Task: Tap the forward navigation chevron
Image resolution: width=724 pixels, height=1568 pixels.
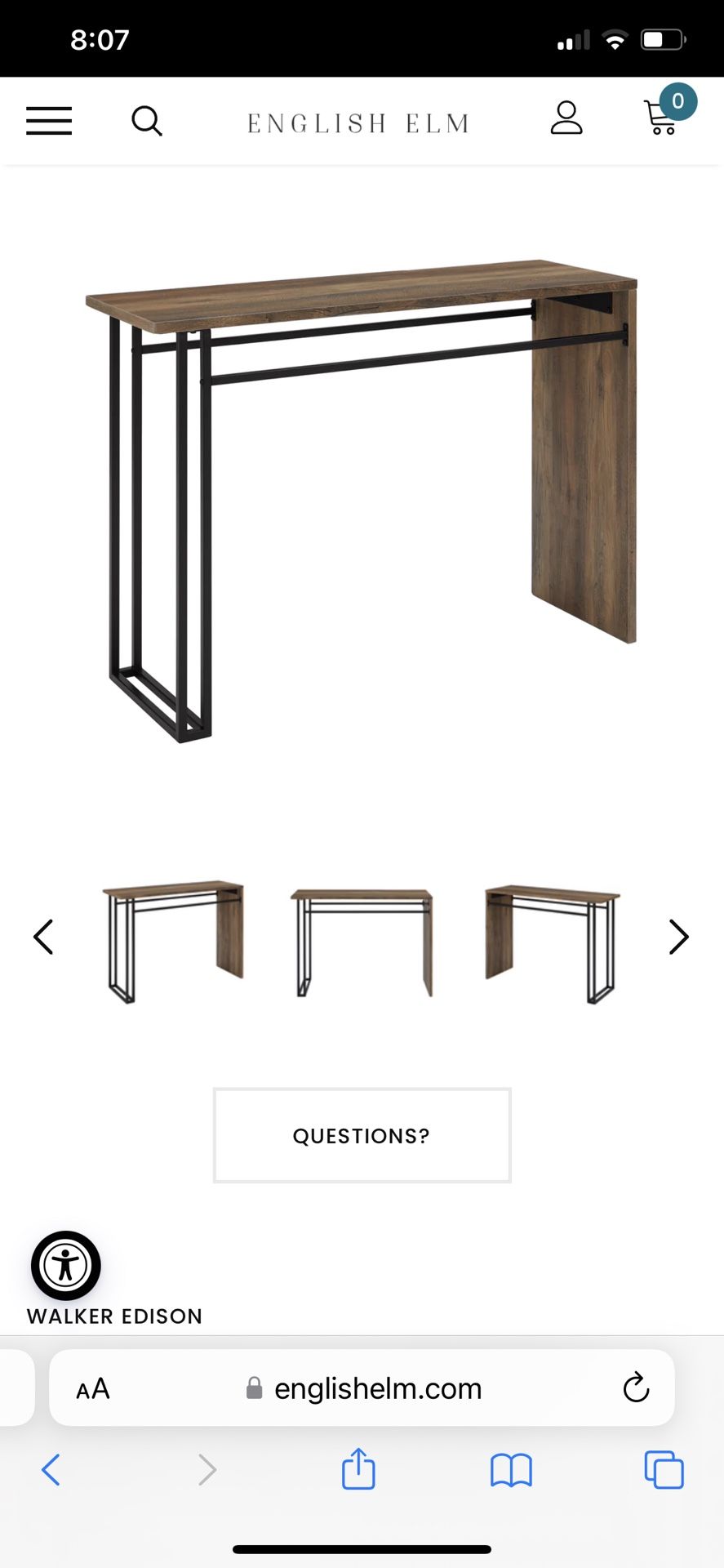Action: [207, 1470]
